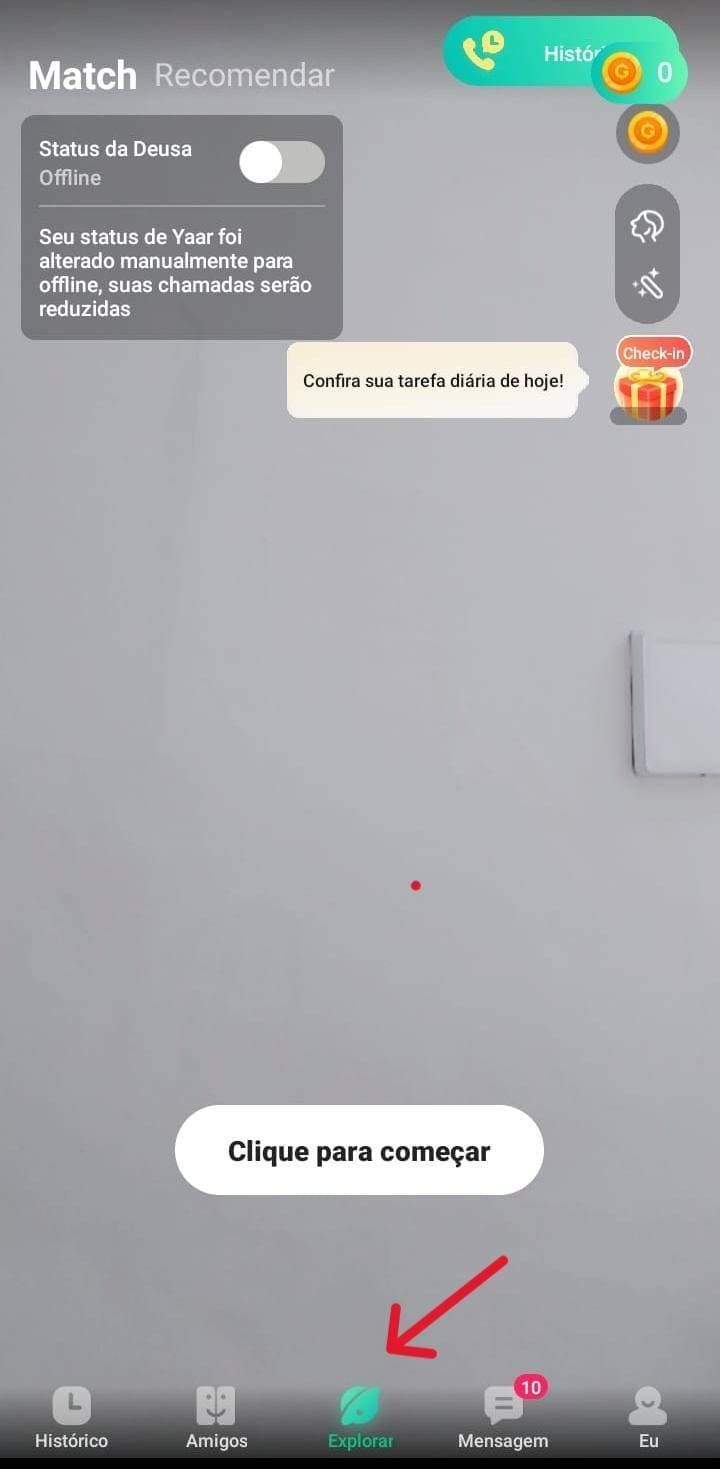Switch to the Recomendar tab

click(244, 76)
